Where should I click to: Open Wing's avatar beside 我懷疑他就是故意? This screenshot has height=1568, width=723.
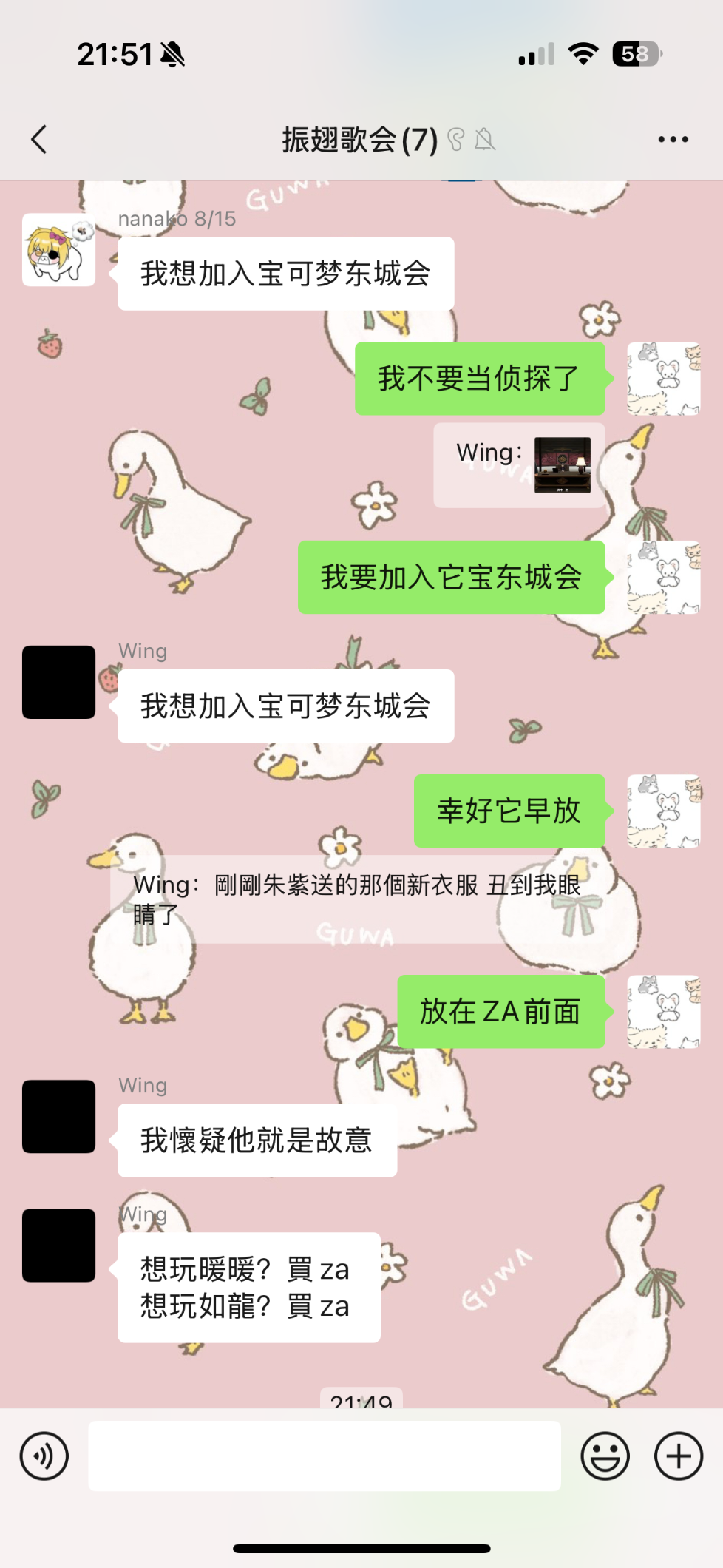58,1116
